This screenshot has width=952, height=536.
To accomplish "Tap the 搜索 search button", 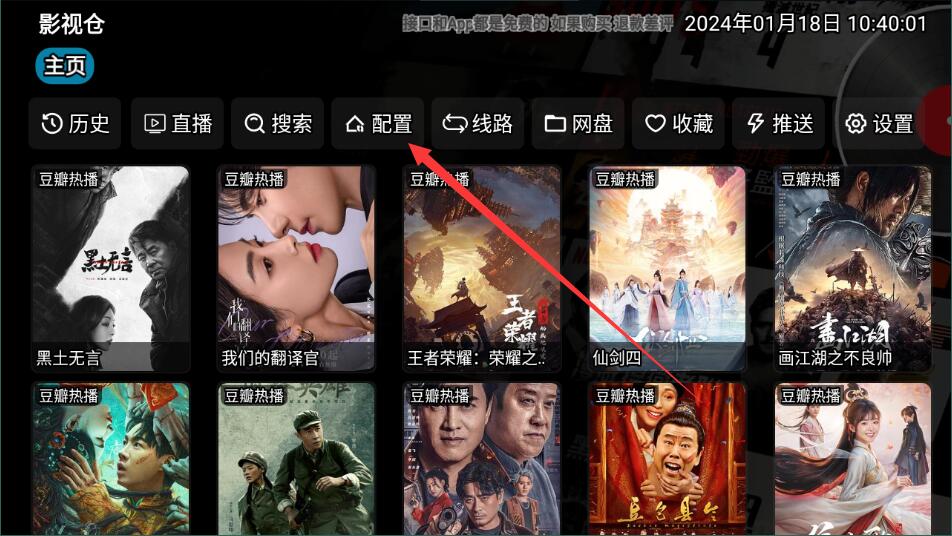I will [278, 124].
